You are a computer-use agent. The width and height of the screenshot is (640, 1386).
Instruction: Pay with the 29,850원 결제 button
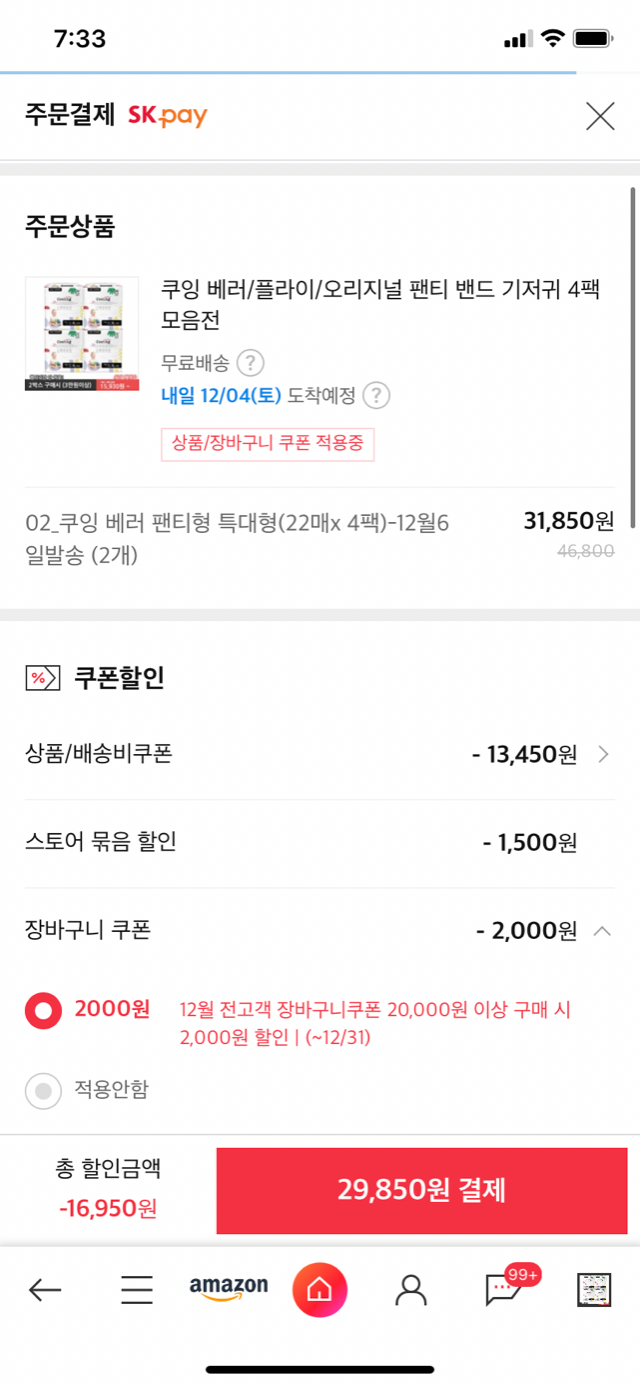click(x=422, y=1190)
